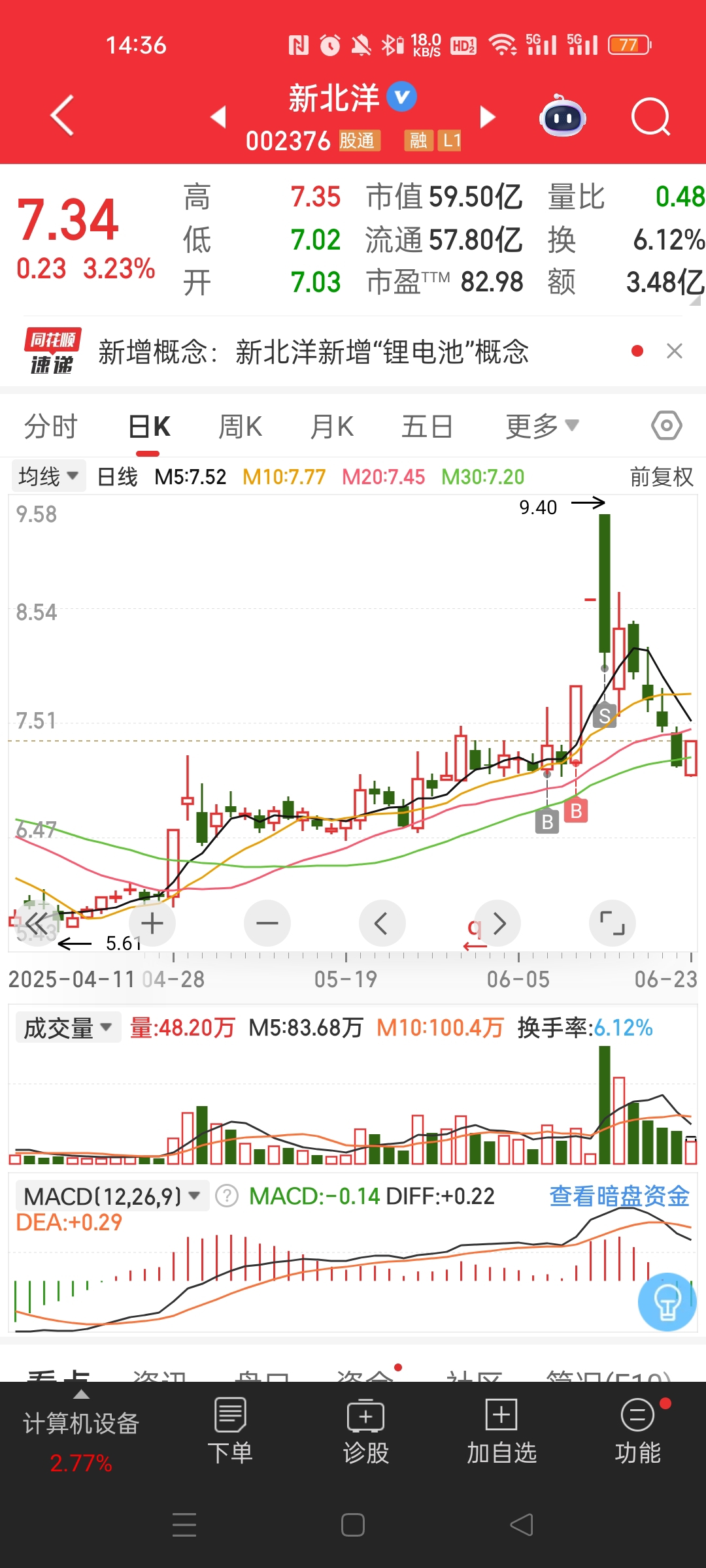Open the 均线 indicator dropdown
Viewport: 706px width, 1568px height.
pyautogui.click(x=48, y=476)
